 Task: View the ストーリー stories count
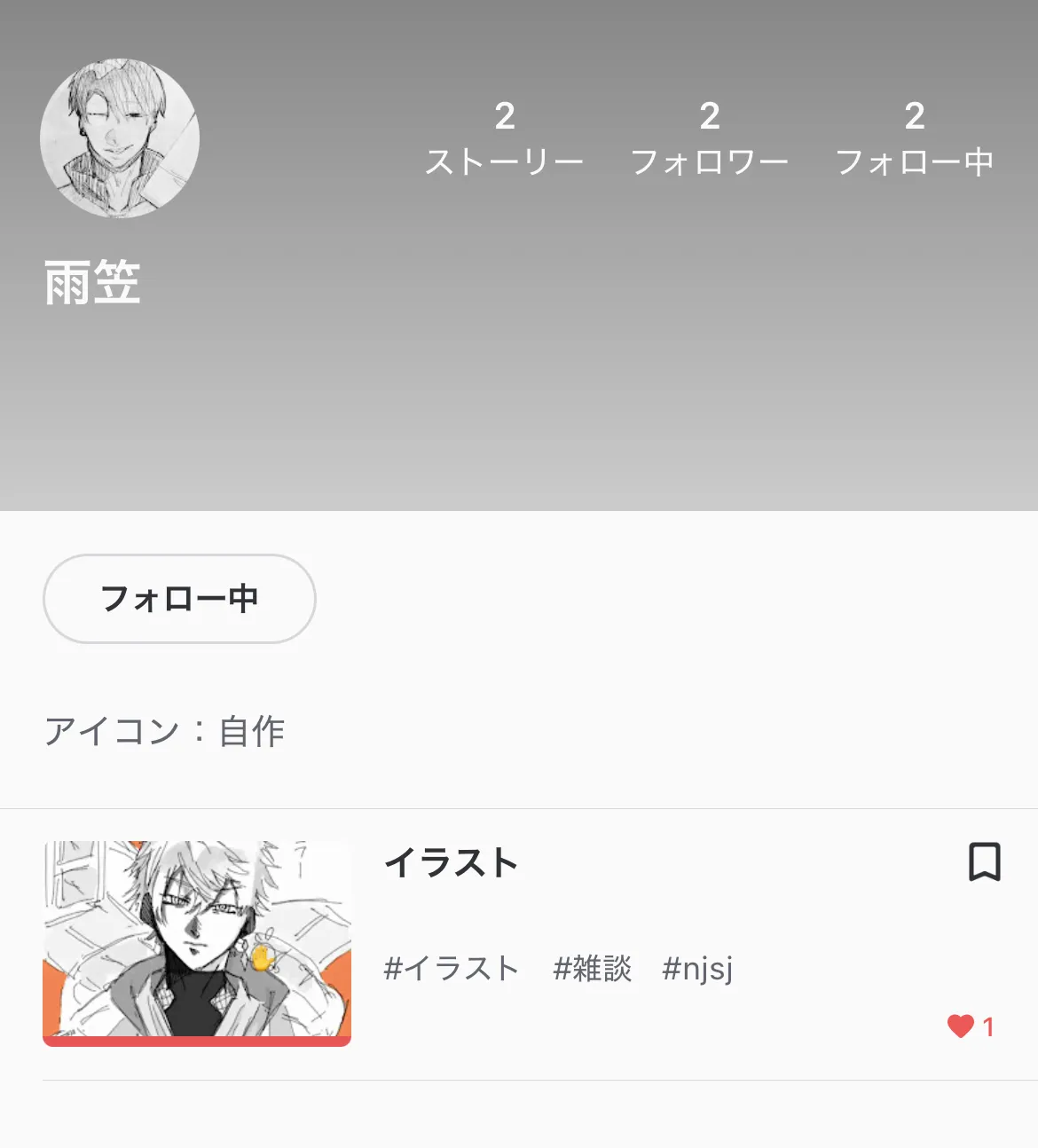click(x=504, y=138)
